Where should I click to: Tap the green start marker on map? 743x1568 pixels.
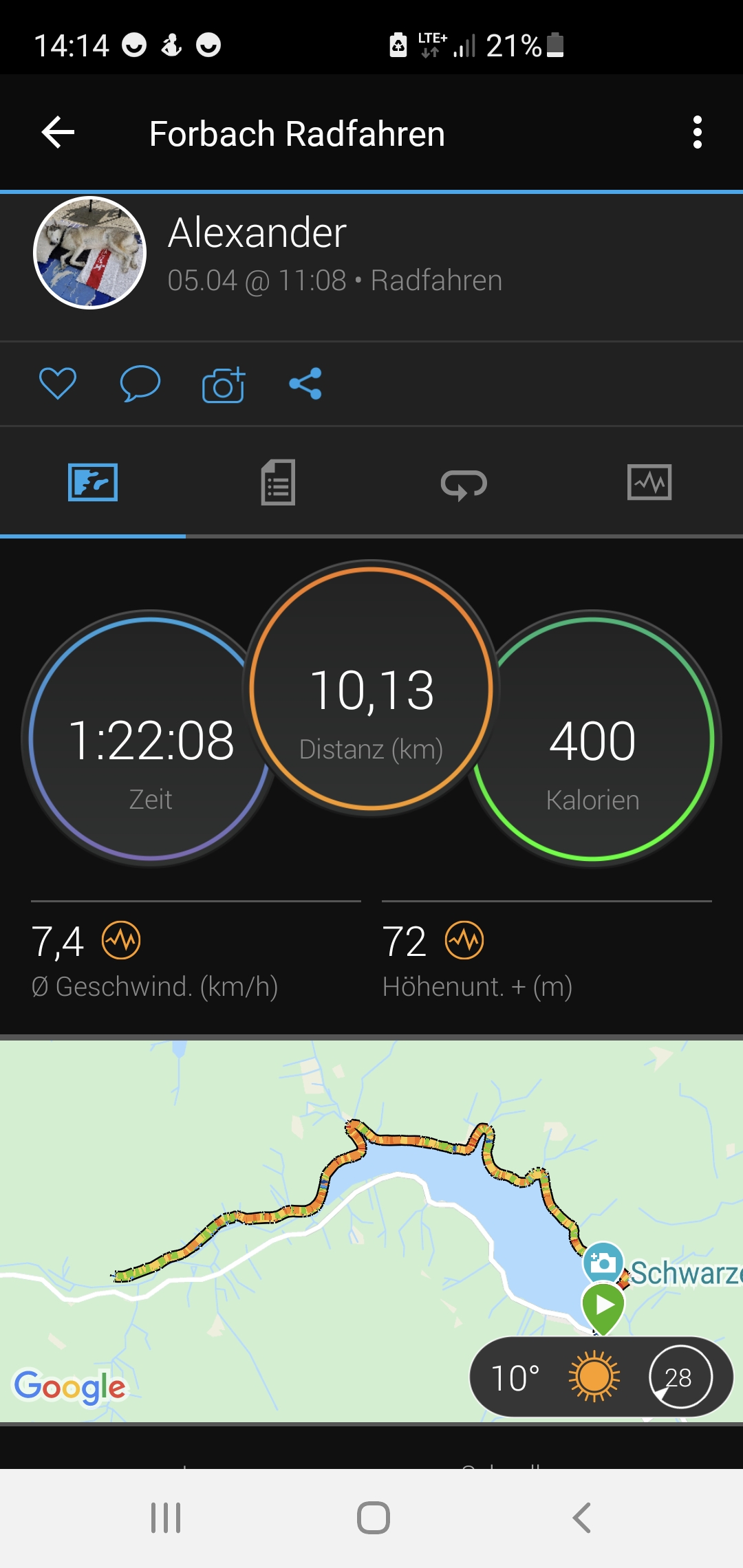coord(603,1305)
